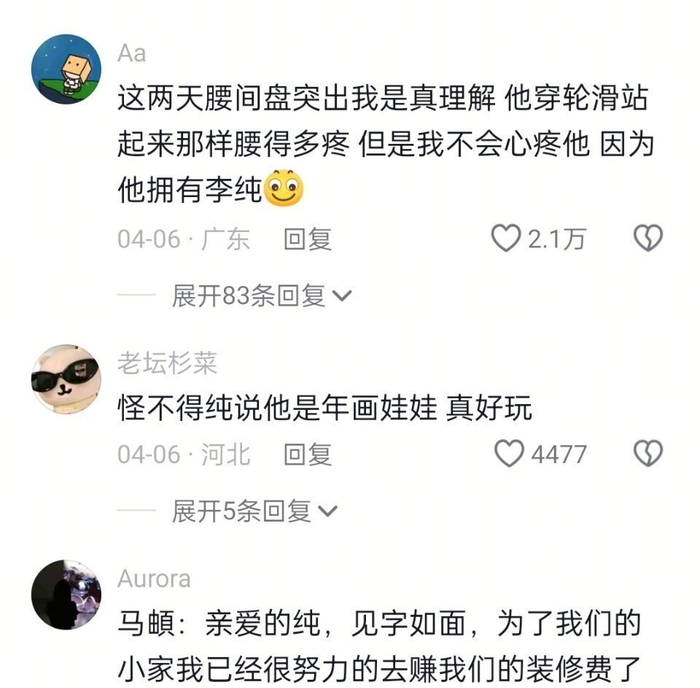Open 老坛杉菜's profile avatar

point(66,378)
